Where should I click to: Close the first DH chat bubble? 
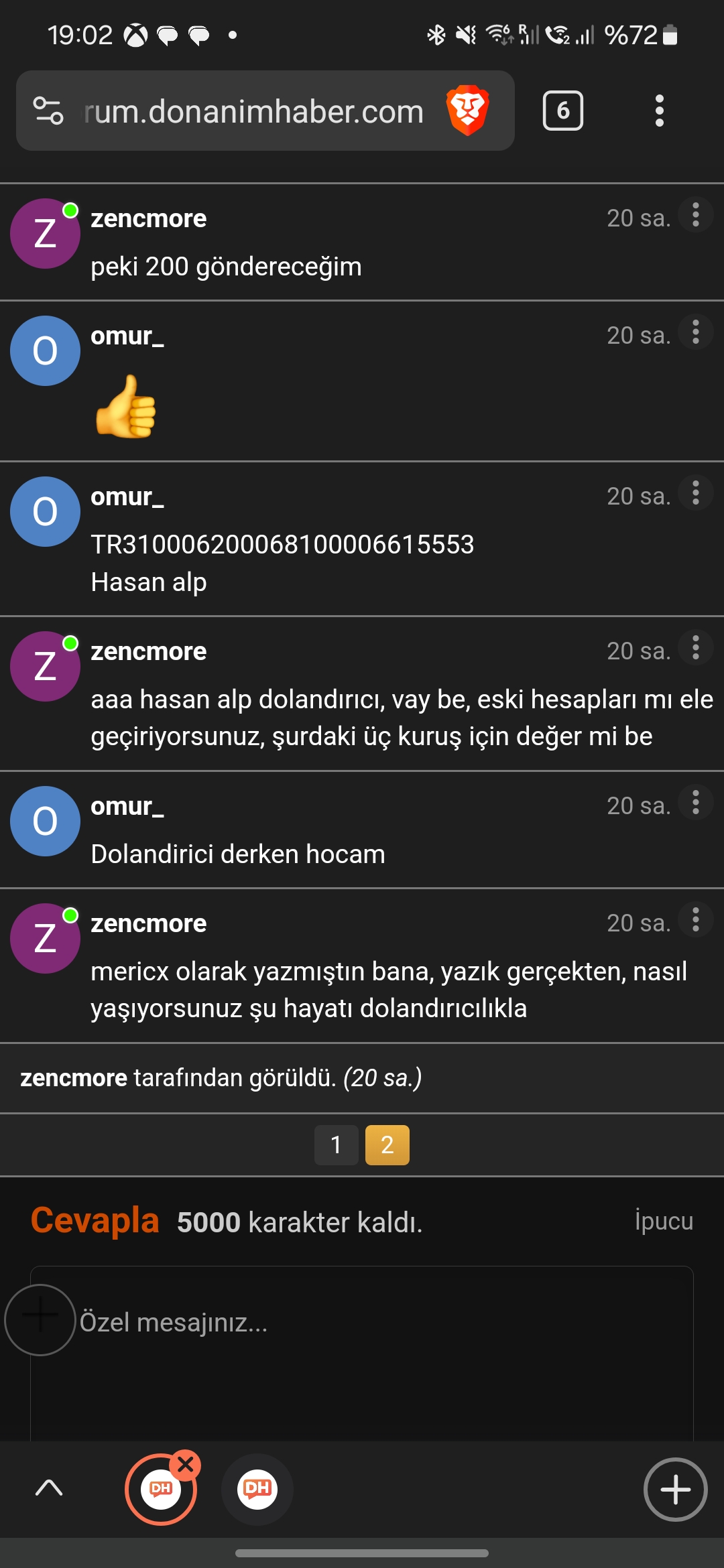pyautogui.click(x=186, y=1465)
